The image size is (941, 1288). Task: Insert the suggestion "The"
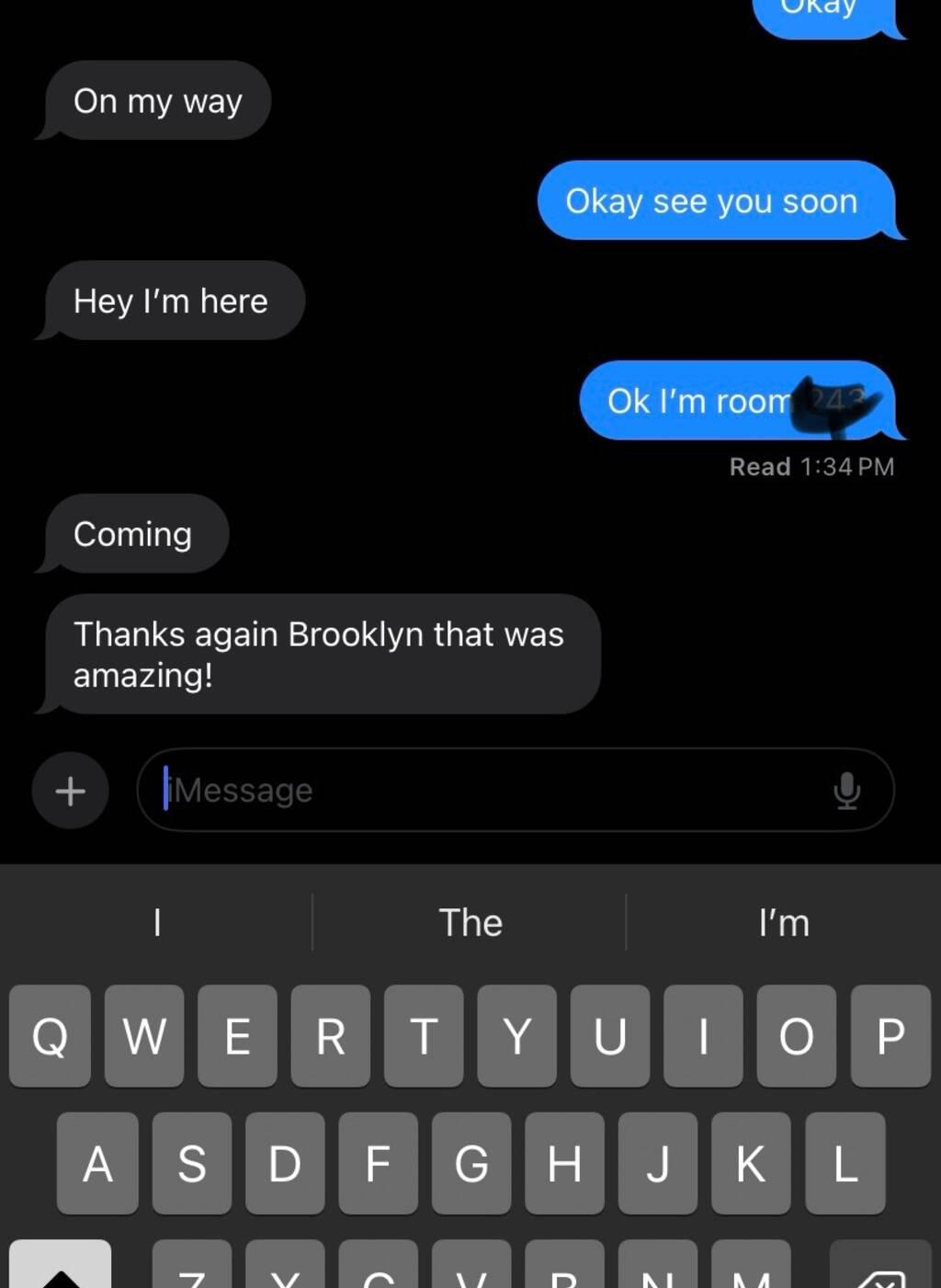470,922
